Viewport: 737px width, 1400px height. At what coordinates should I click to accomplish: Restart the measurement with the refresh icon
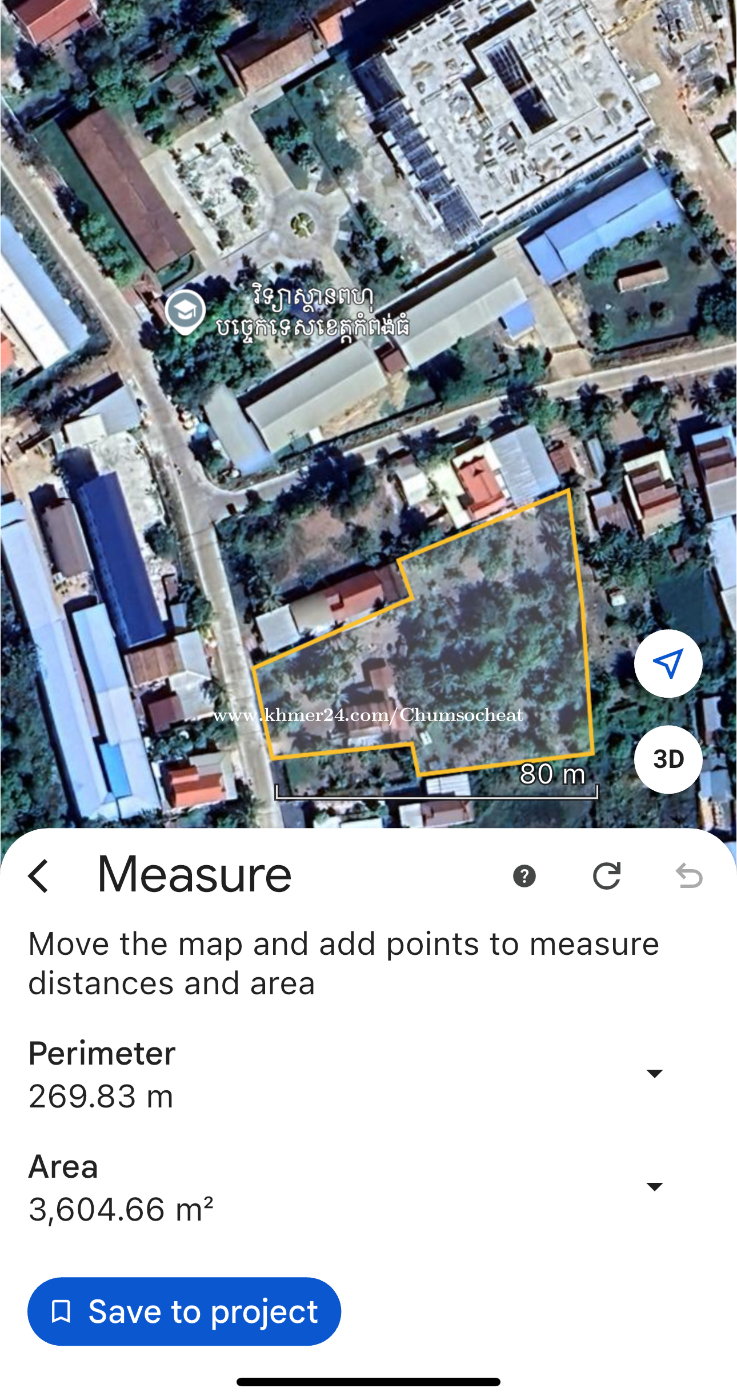coord(607,876)
